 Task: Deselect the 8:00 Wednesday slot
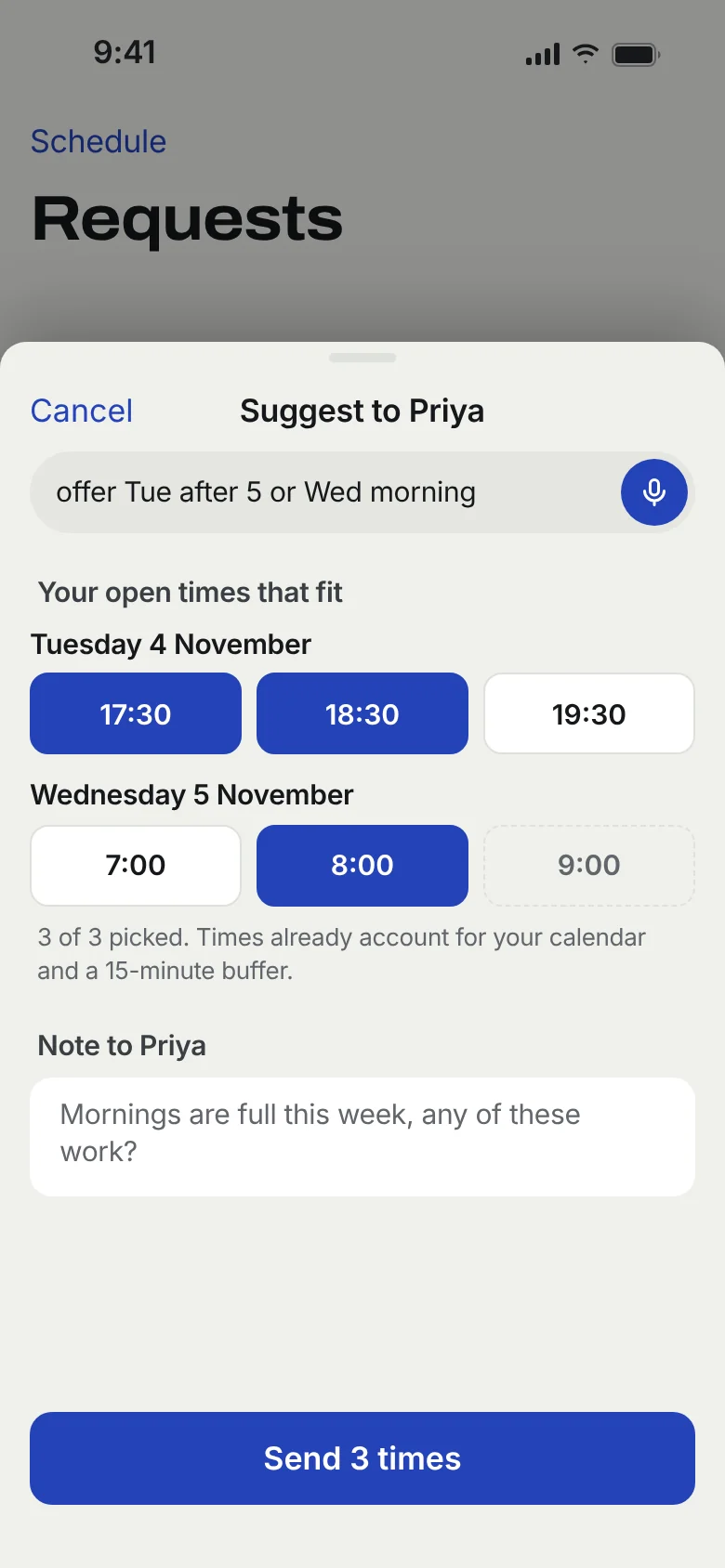[x=362, y=866]
